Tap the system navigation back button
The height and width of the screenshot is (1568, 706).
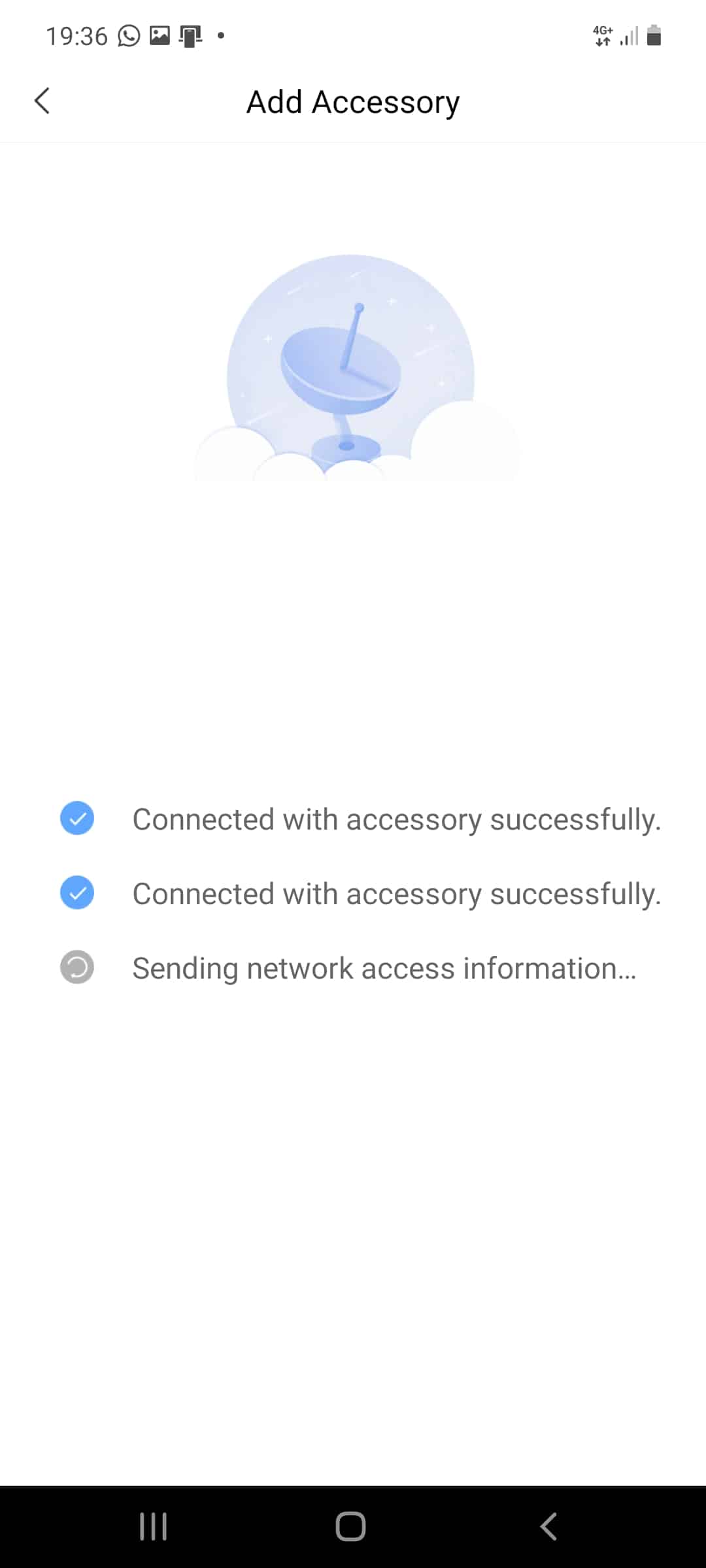click(x=548, y=1527)
